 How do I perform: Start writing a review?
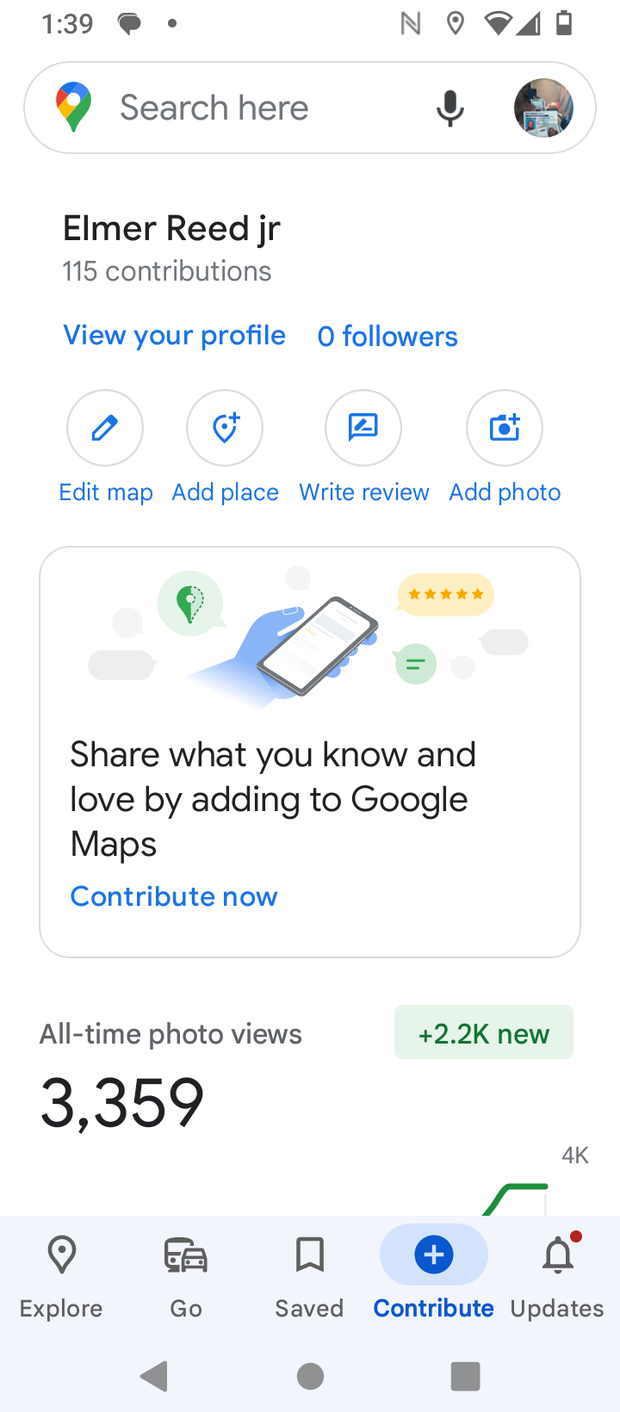(x=363, y=429)
